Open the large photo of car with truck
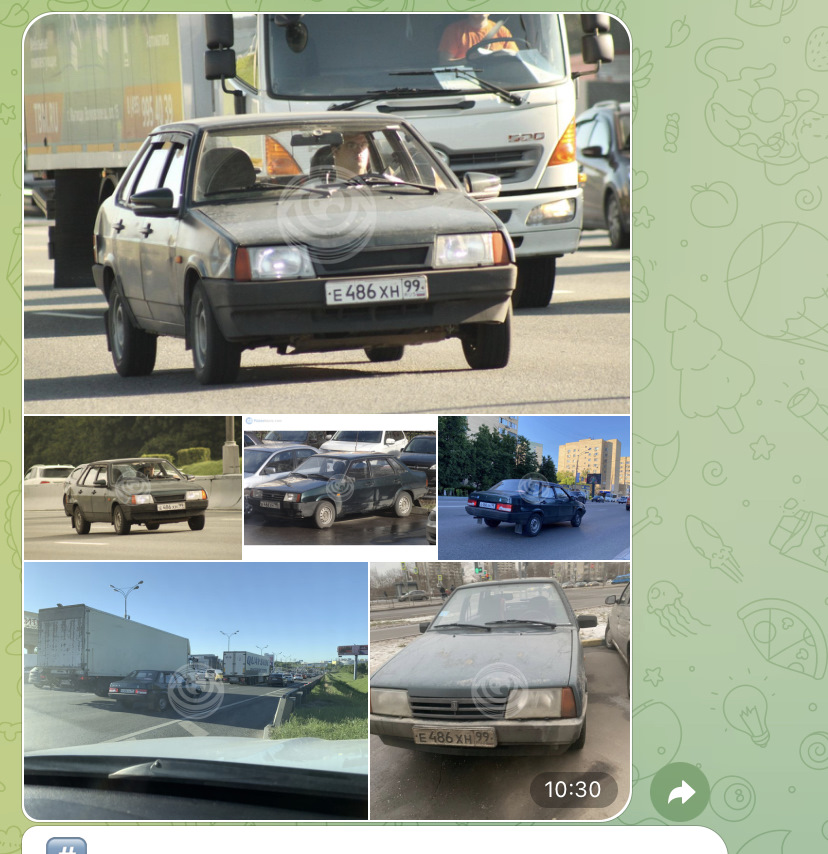828x854 pixels. click(327, 214)
